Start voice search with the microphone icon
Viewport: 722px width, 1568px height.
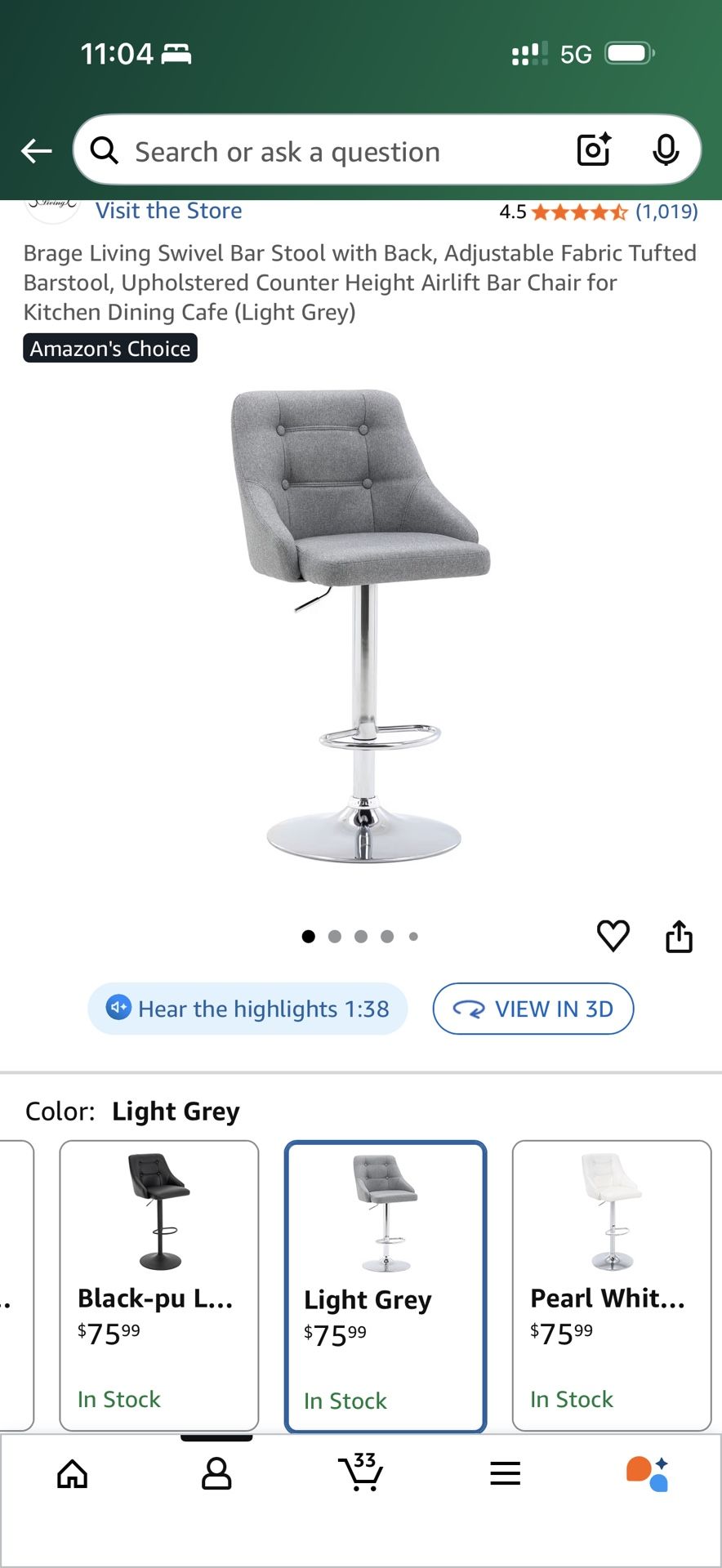[667, 150]
